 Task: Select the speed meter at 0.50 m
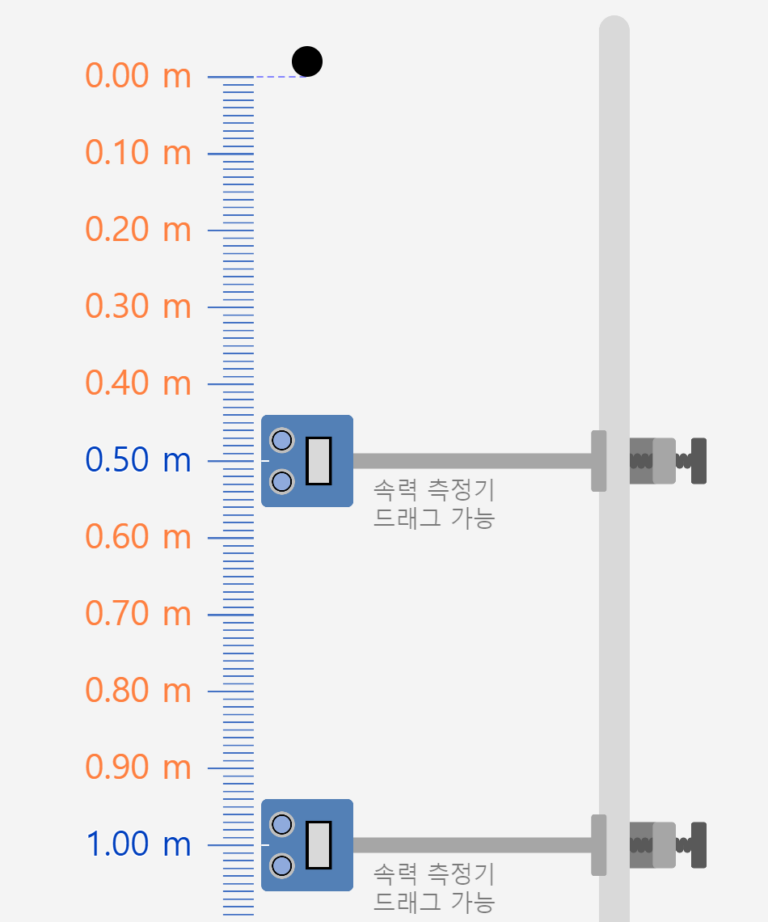tap(307, 461)
